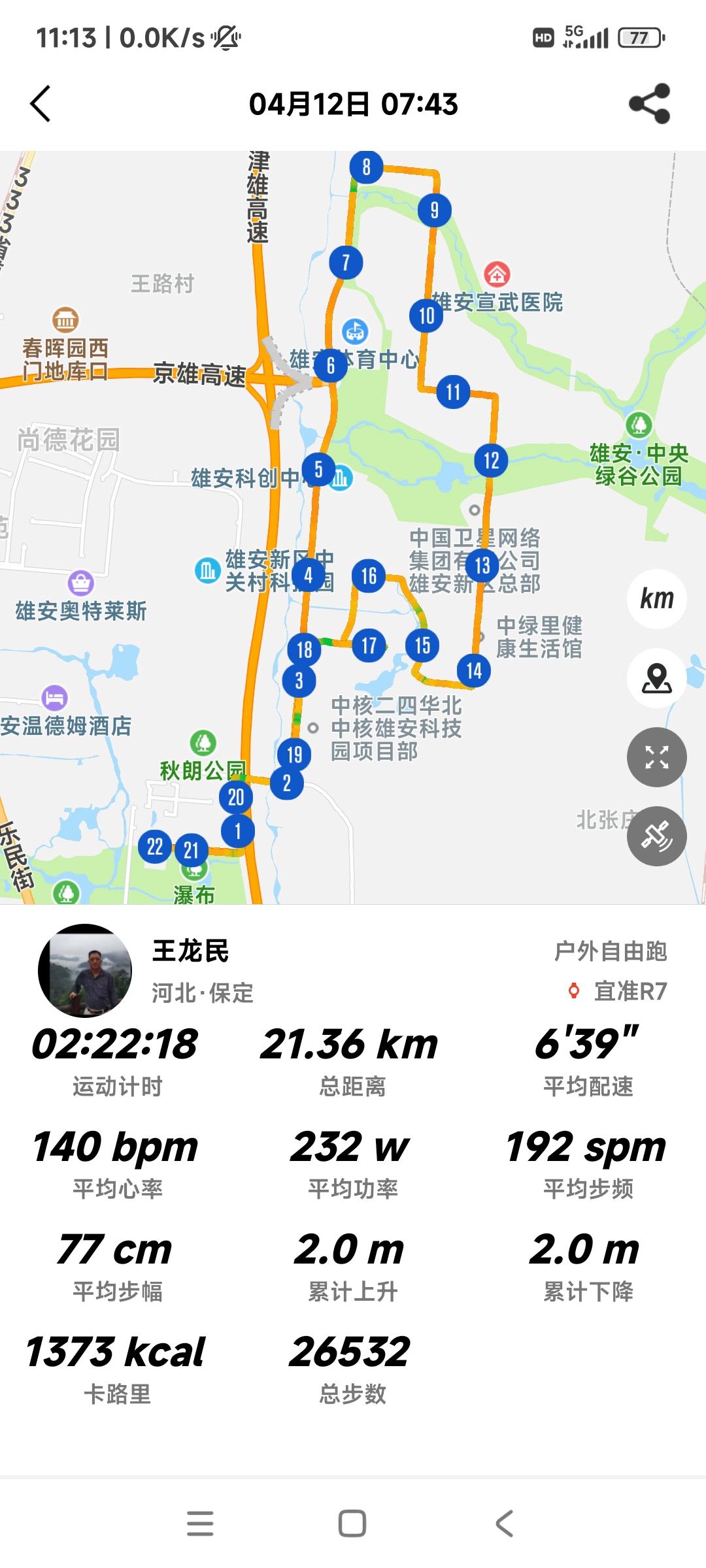Expand the map to fullscreen
This screenshot has height=1568, width=706.
click(x=656, y=757)
